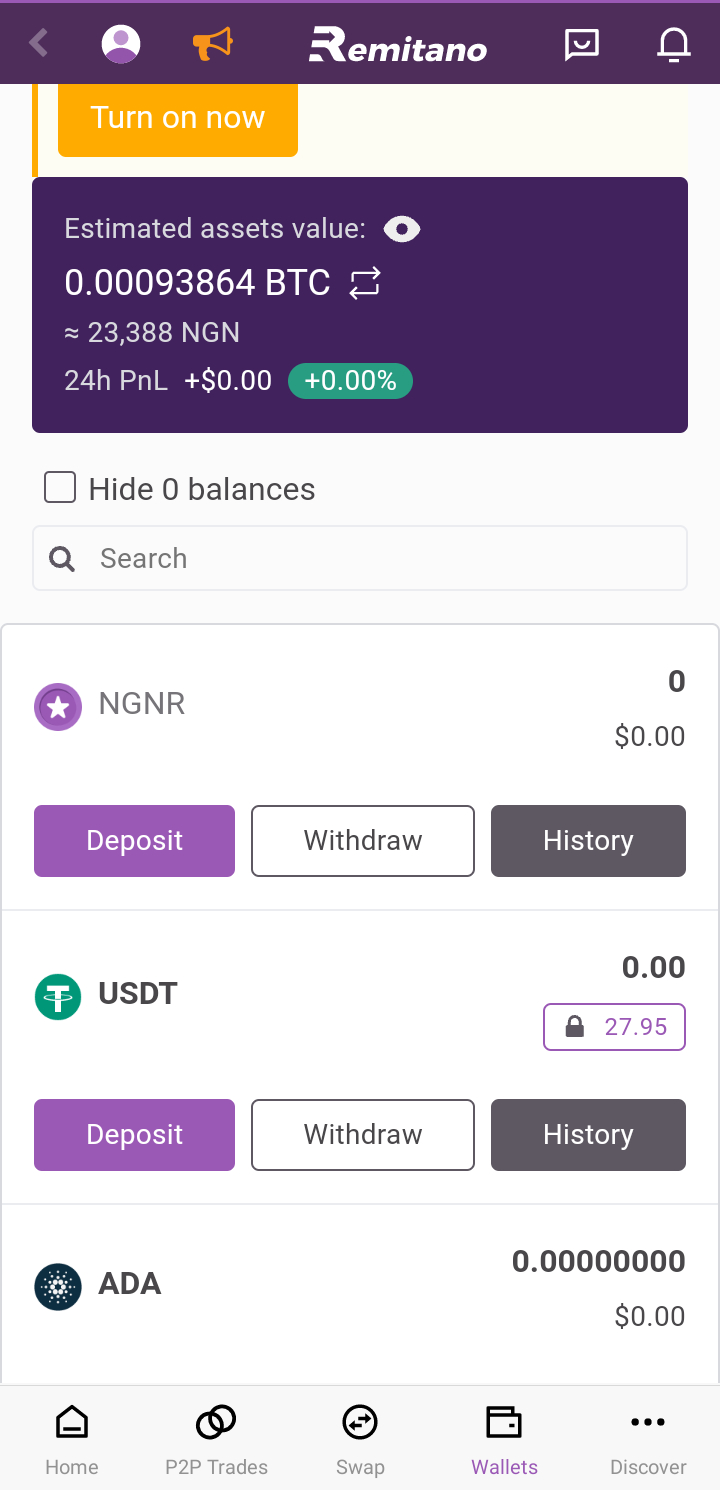Open the announcements megaphone icon
720x1490 pixels.
pyautogui.click(x=212, y=43)
